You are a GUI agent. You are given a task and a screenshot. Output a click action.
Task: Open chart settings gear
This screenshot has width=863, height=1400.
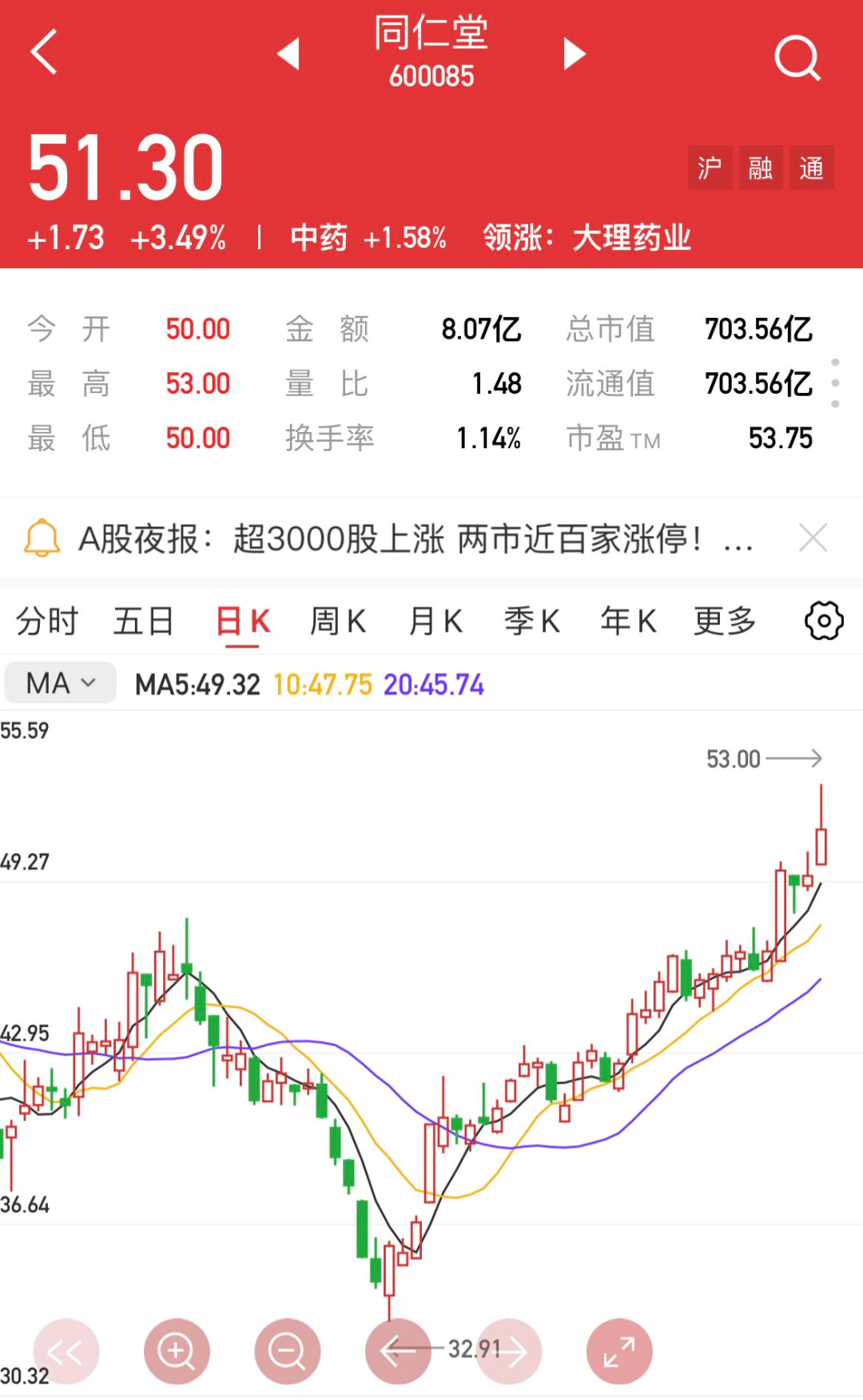824,621
